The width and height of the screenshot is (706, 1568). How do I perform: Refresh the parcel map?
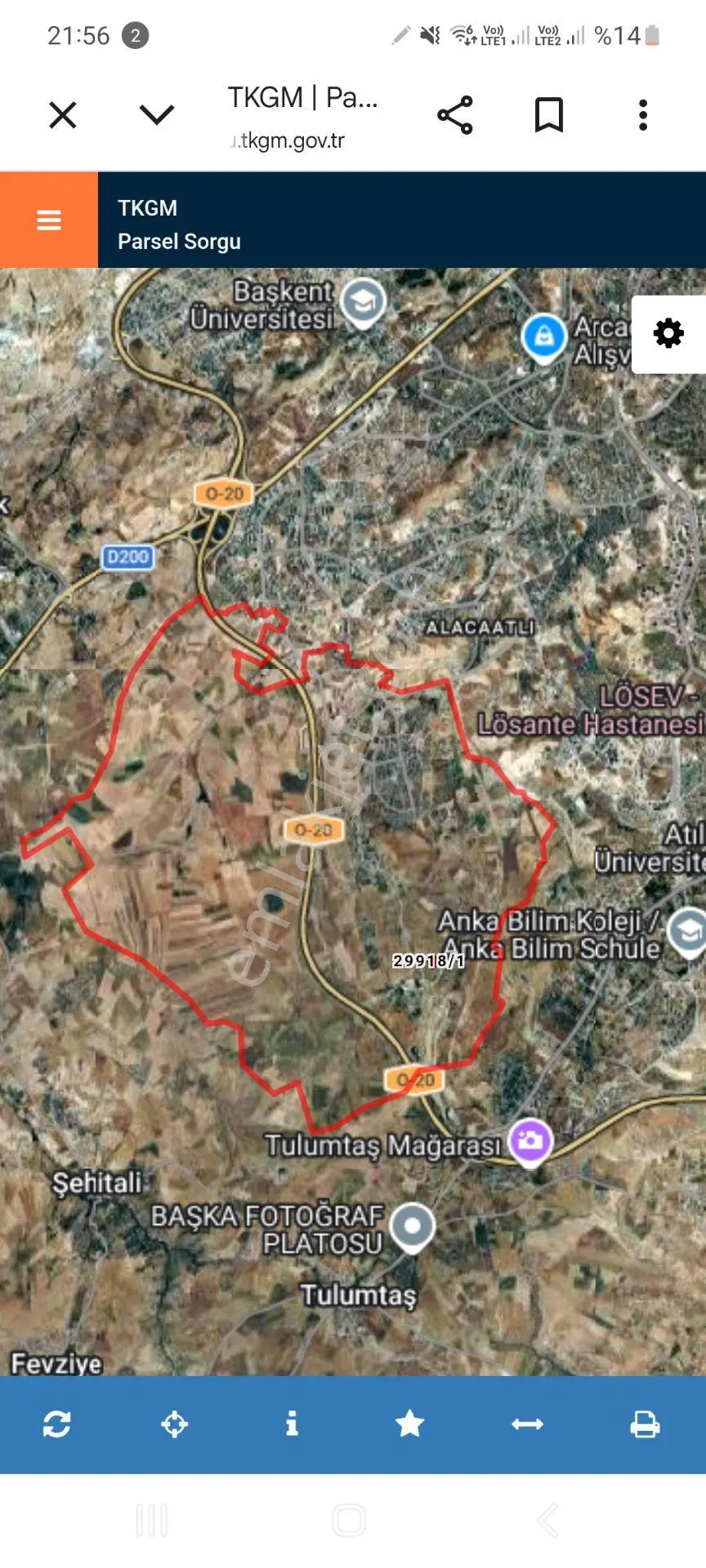point(57,1423)
